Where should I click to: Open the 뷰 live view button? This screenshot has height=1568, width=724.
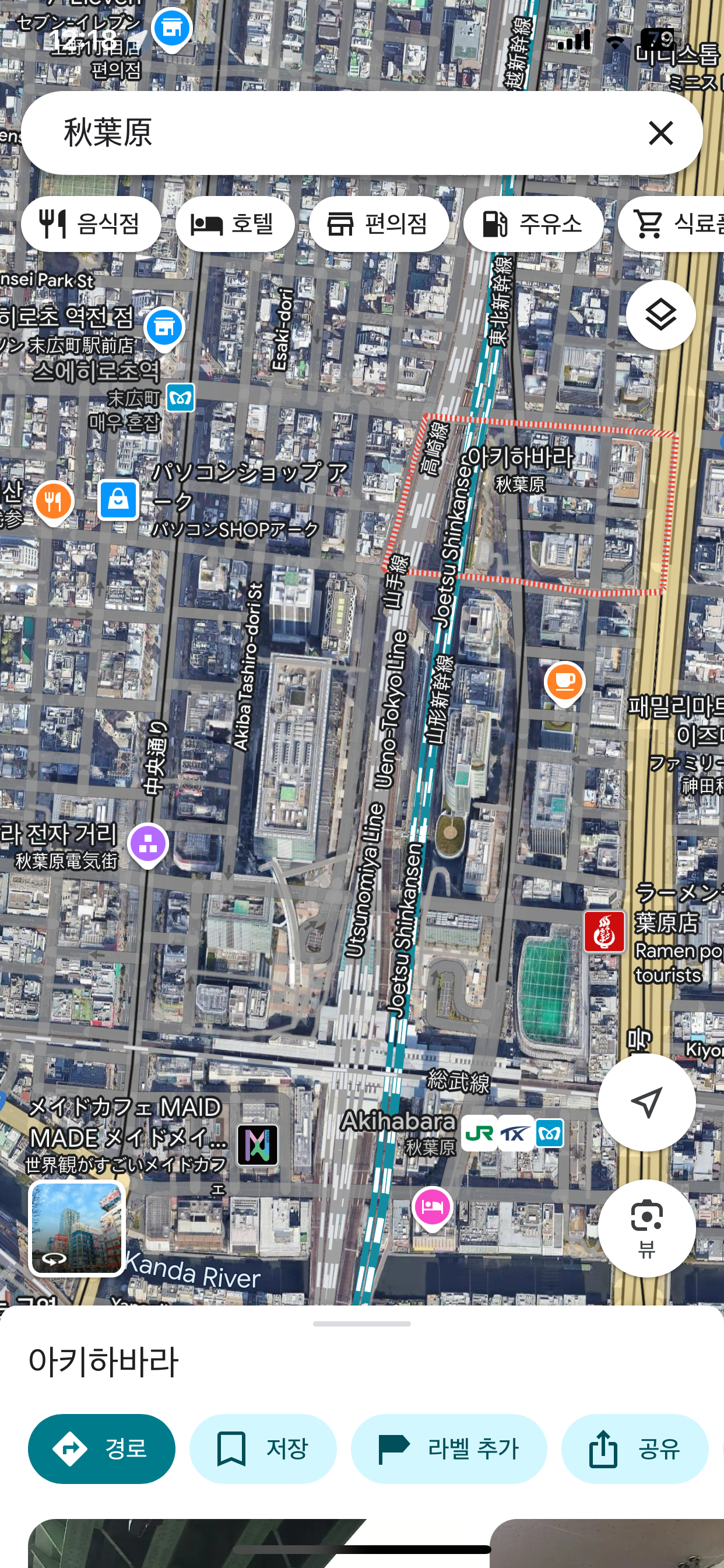click(646, 1227)
